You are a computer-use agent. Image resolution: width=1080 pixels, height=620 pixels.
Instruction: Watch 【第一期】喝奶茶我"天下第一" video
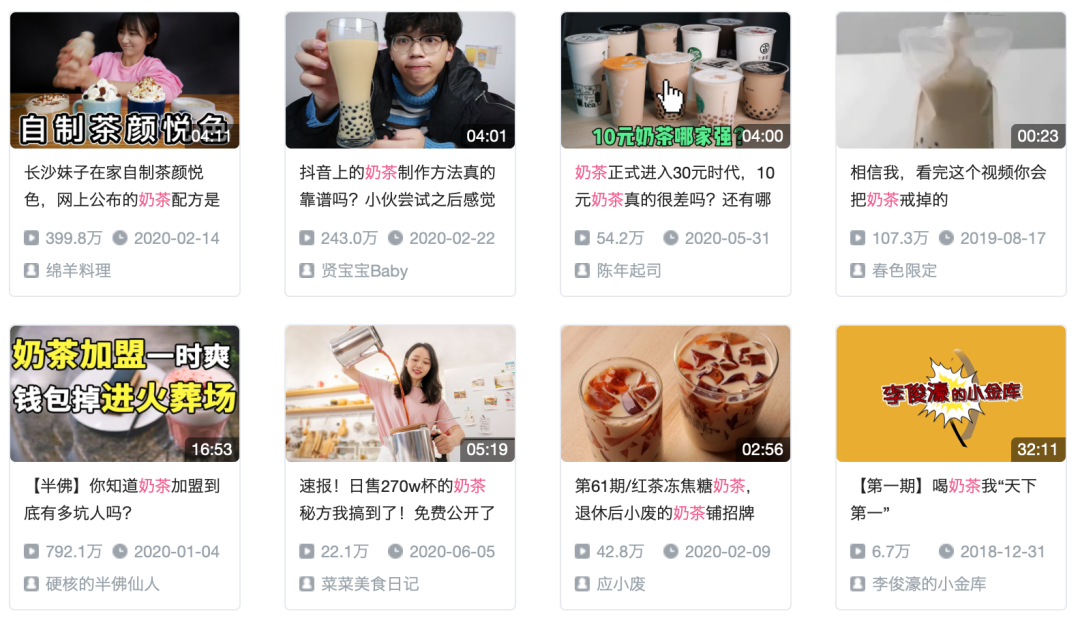pos(951,393)
